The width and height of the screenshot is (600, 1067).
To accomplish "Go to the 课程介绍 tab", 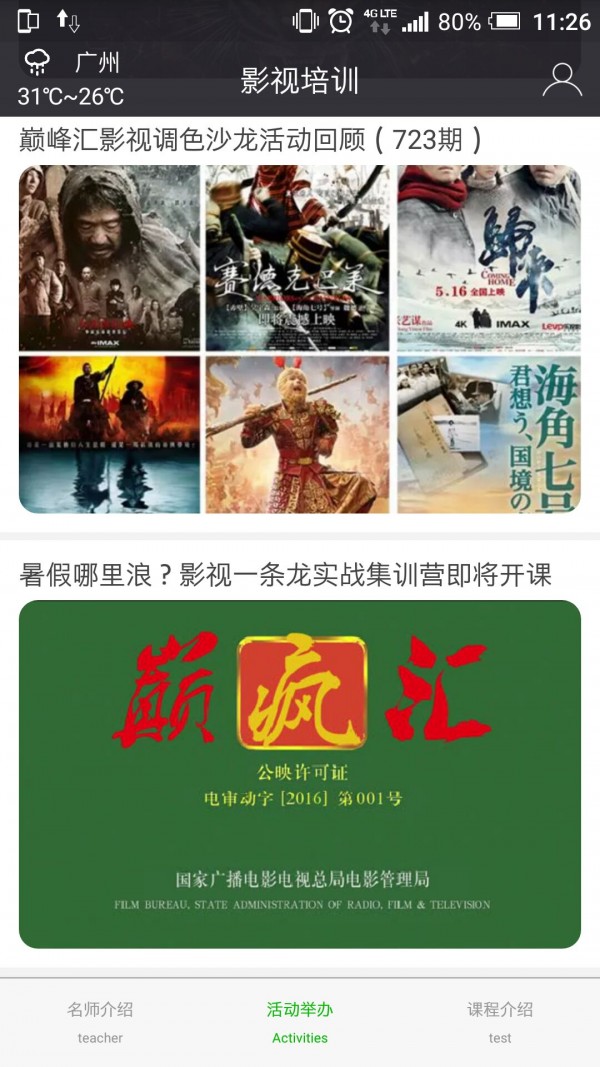I will coord(500,1022).
